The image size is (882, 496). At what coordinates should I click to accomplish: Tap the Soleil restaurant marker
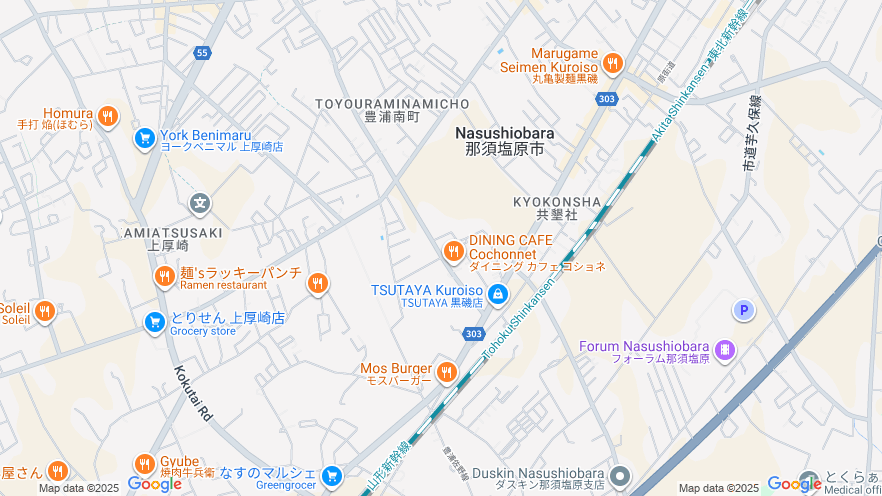(43, 313)
